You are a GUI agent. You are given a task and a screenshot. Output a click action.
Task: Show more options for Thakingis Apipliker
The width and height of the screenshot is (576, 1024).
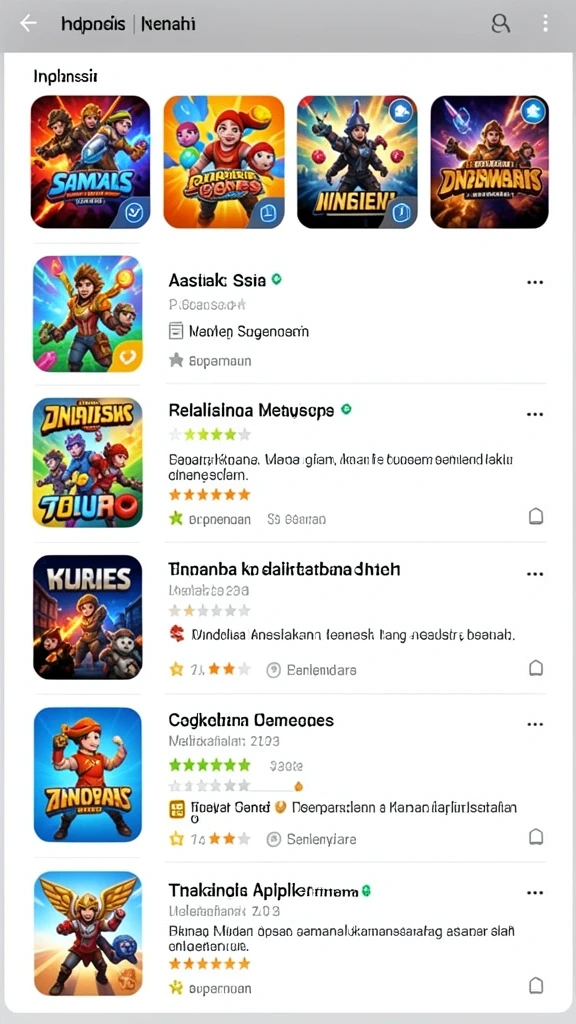[x=535, y=893]
